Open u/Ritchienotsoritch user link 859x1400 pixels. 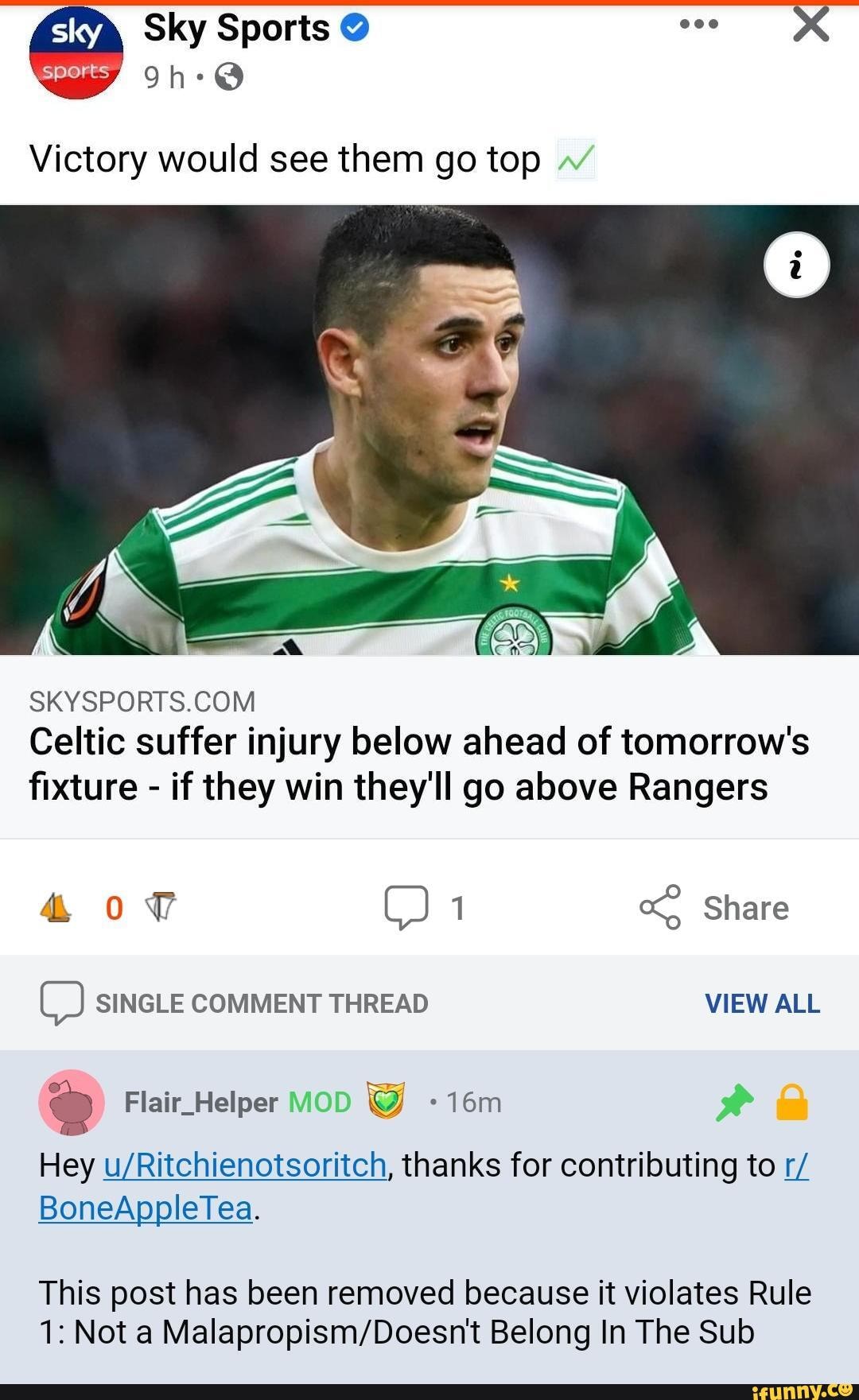click(x=245, y=1165)
